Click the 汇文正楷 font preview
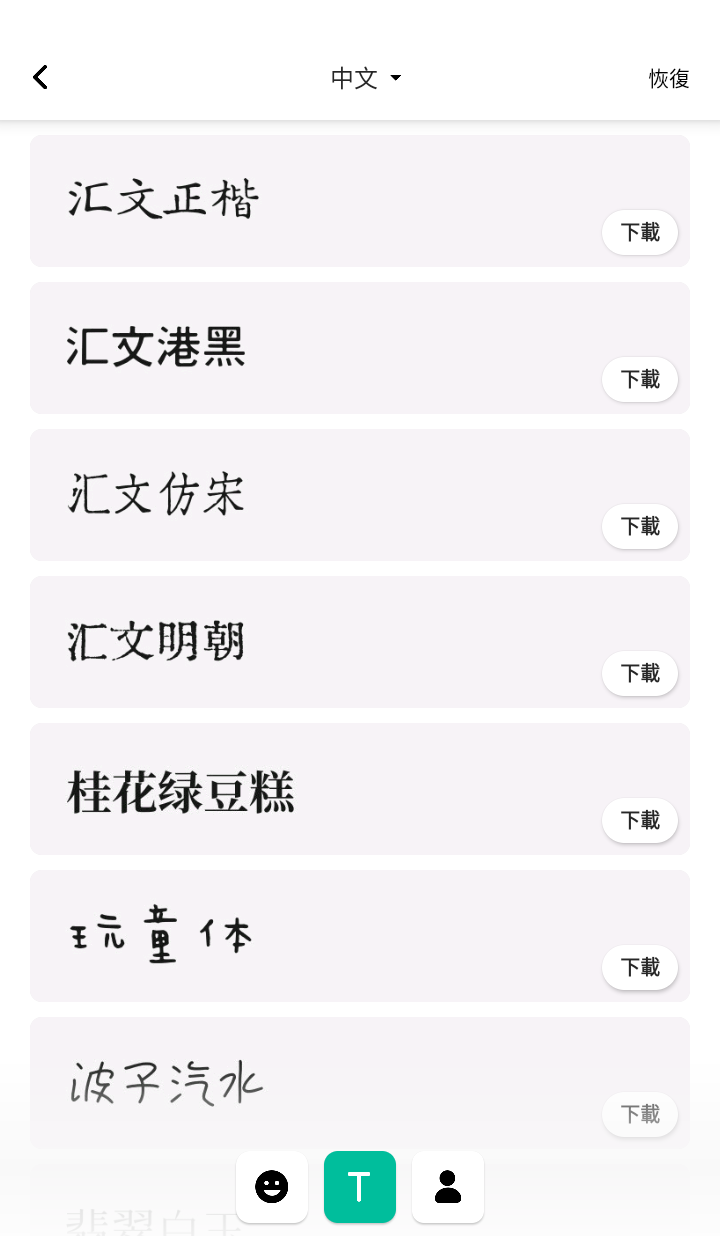 tap(163, 199)
